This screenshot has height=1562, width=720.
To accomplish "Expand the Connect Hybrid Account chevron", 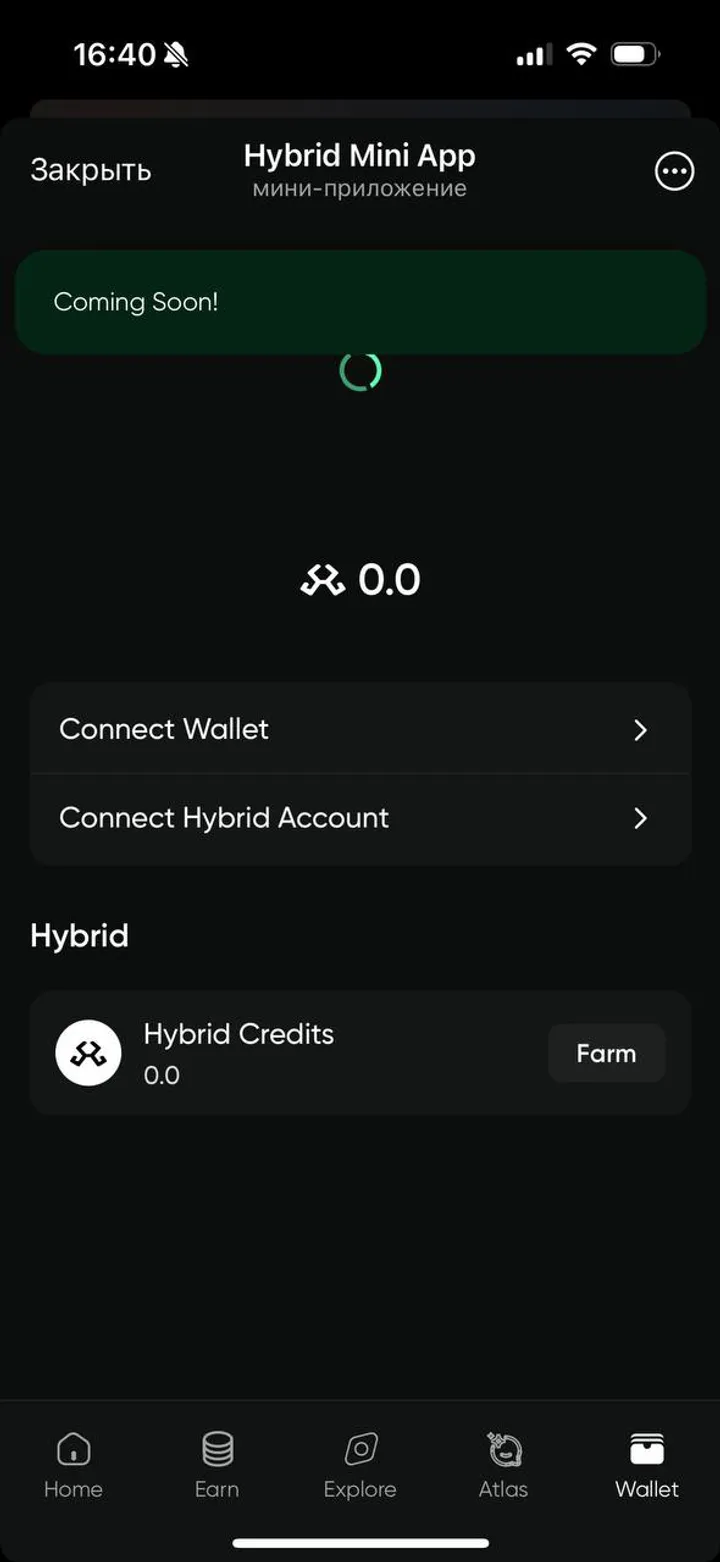I will [x=641, y=818].
